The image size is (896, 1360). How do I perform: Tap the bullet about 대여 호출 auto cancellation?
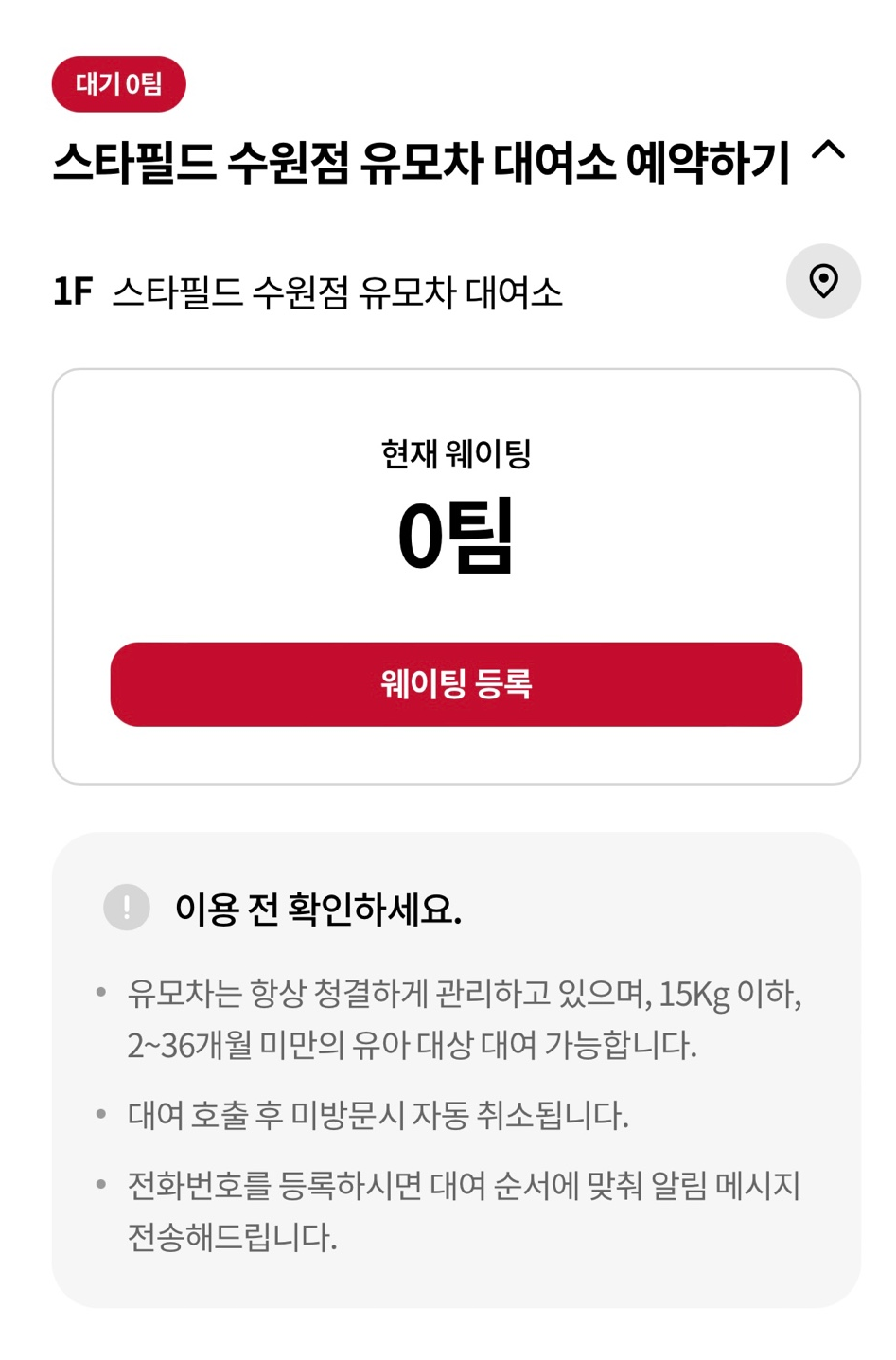pos(378,1117)
